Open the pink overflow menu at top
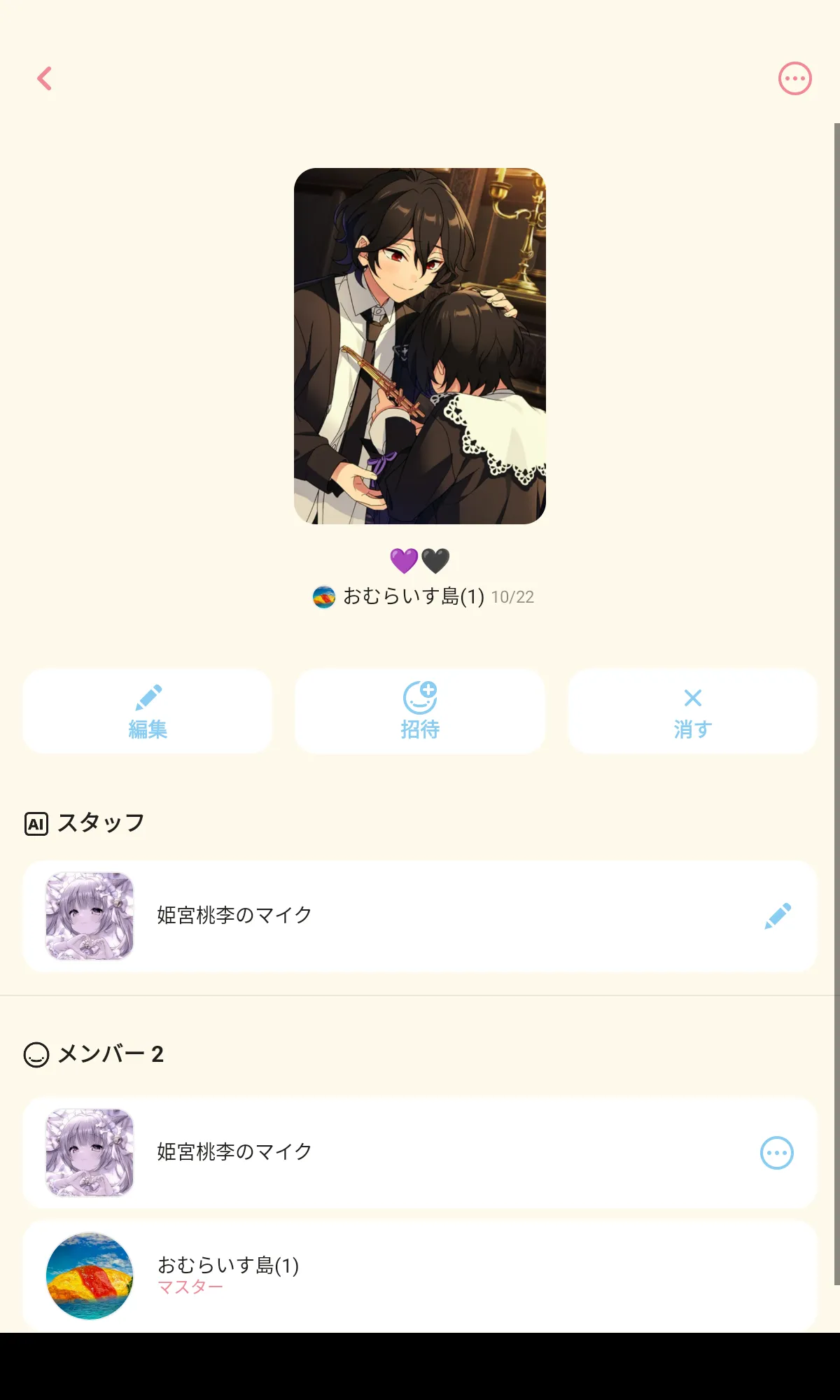 (x=795, y=78)
